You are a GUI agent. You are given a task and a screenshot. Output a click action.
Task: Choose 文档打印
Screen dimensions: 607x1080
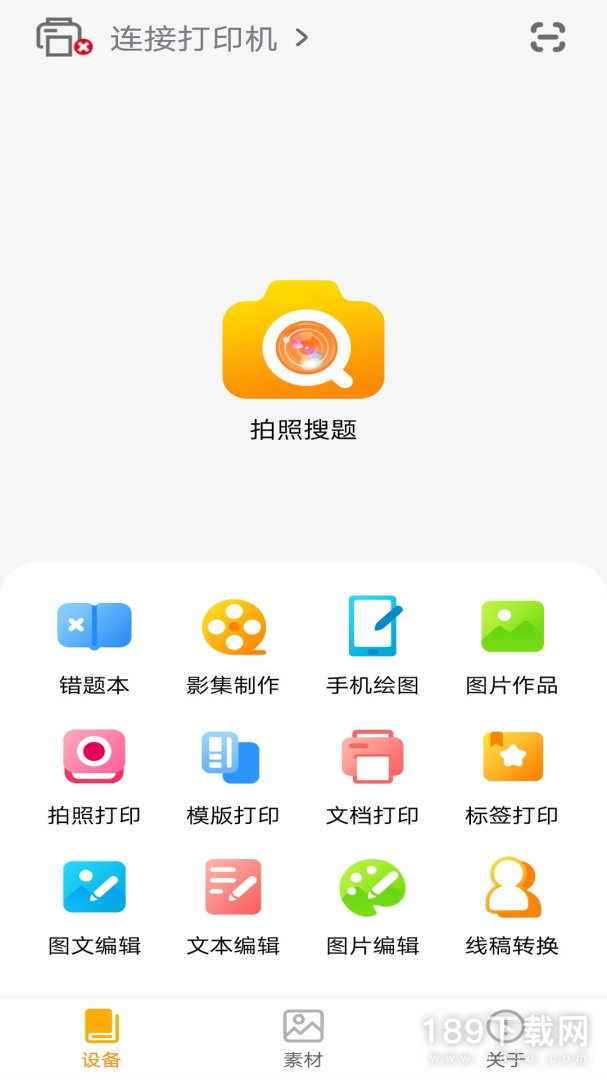pos(372,775)
